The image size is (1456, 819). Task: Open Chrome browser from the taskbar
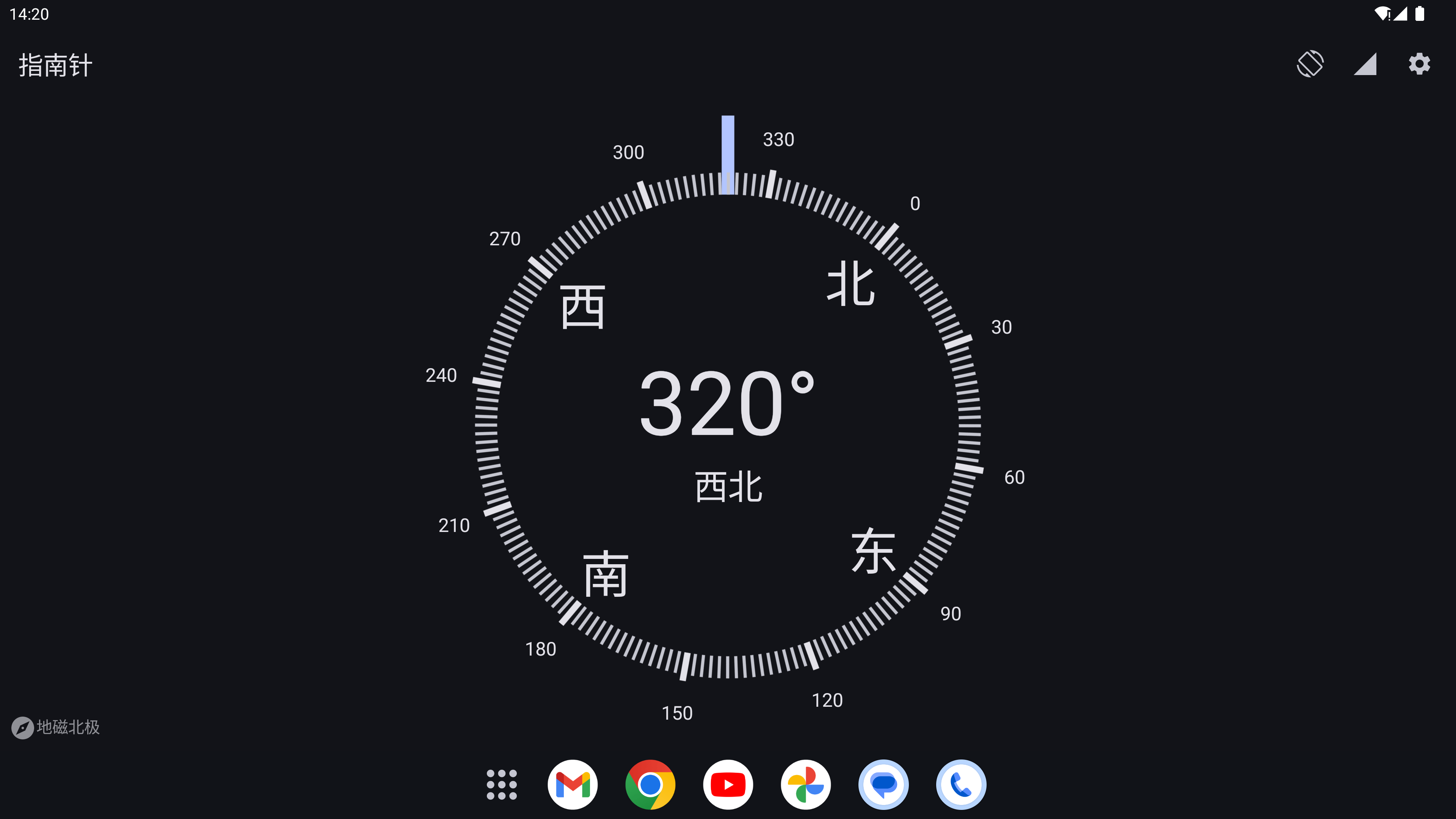tap(650, 784)
